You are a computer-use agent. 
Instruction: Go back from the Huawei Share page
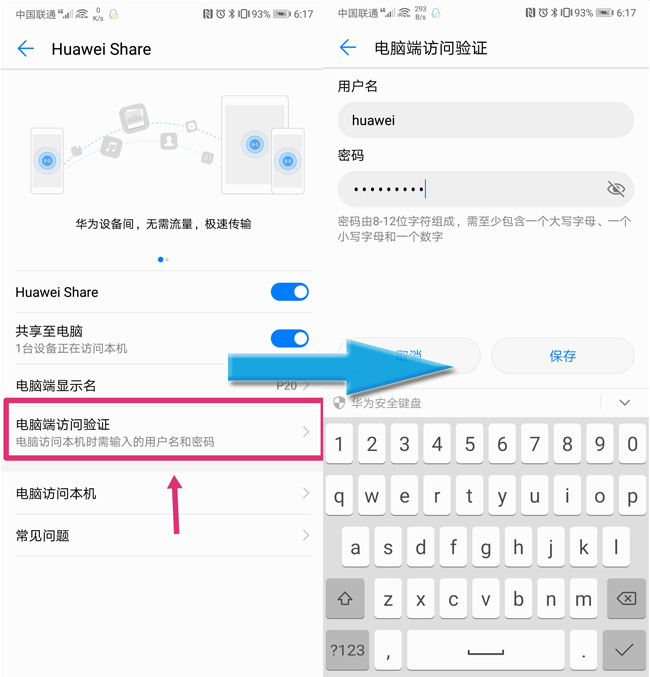coord(25,48)
